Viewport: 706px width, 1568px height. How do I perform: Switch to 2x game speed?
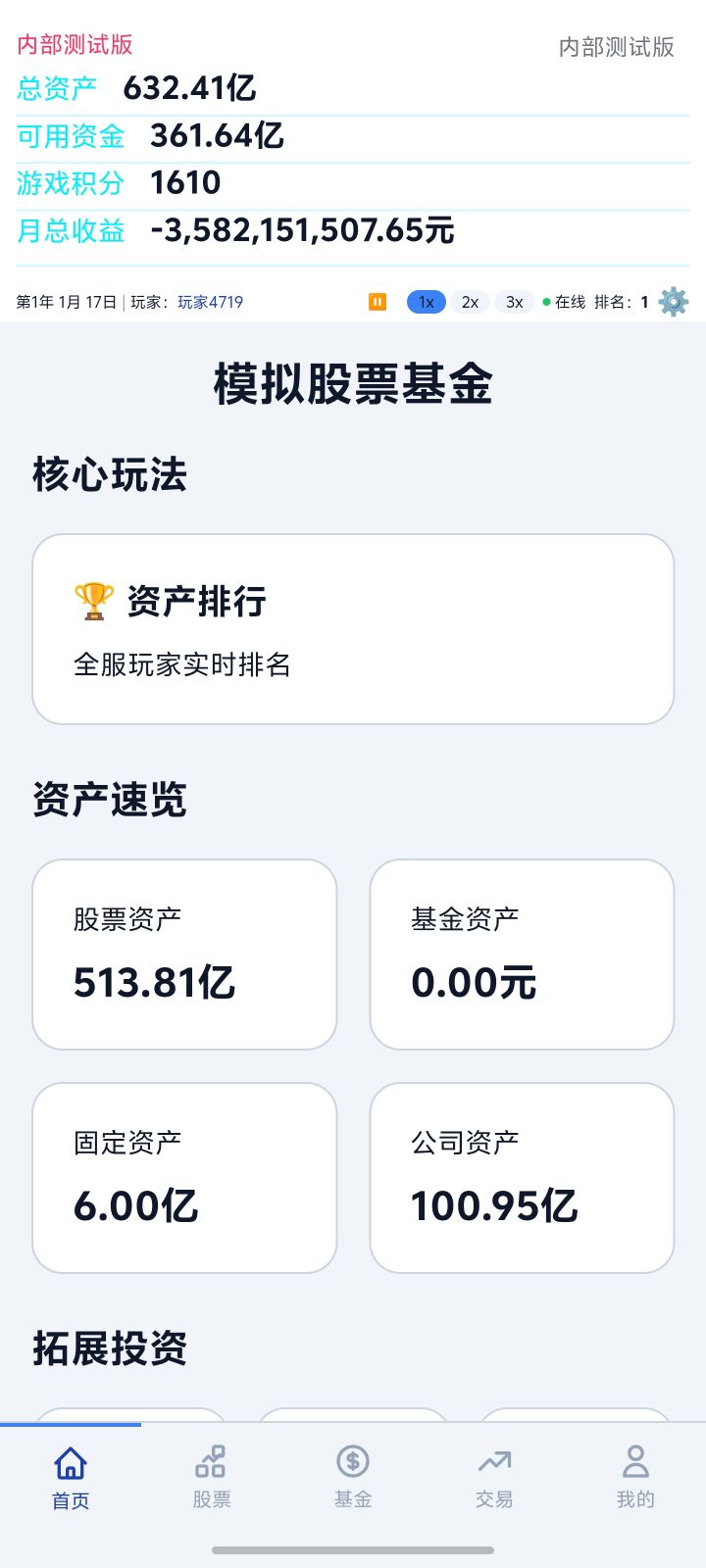click(x=470, y=302)
